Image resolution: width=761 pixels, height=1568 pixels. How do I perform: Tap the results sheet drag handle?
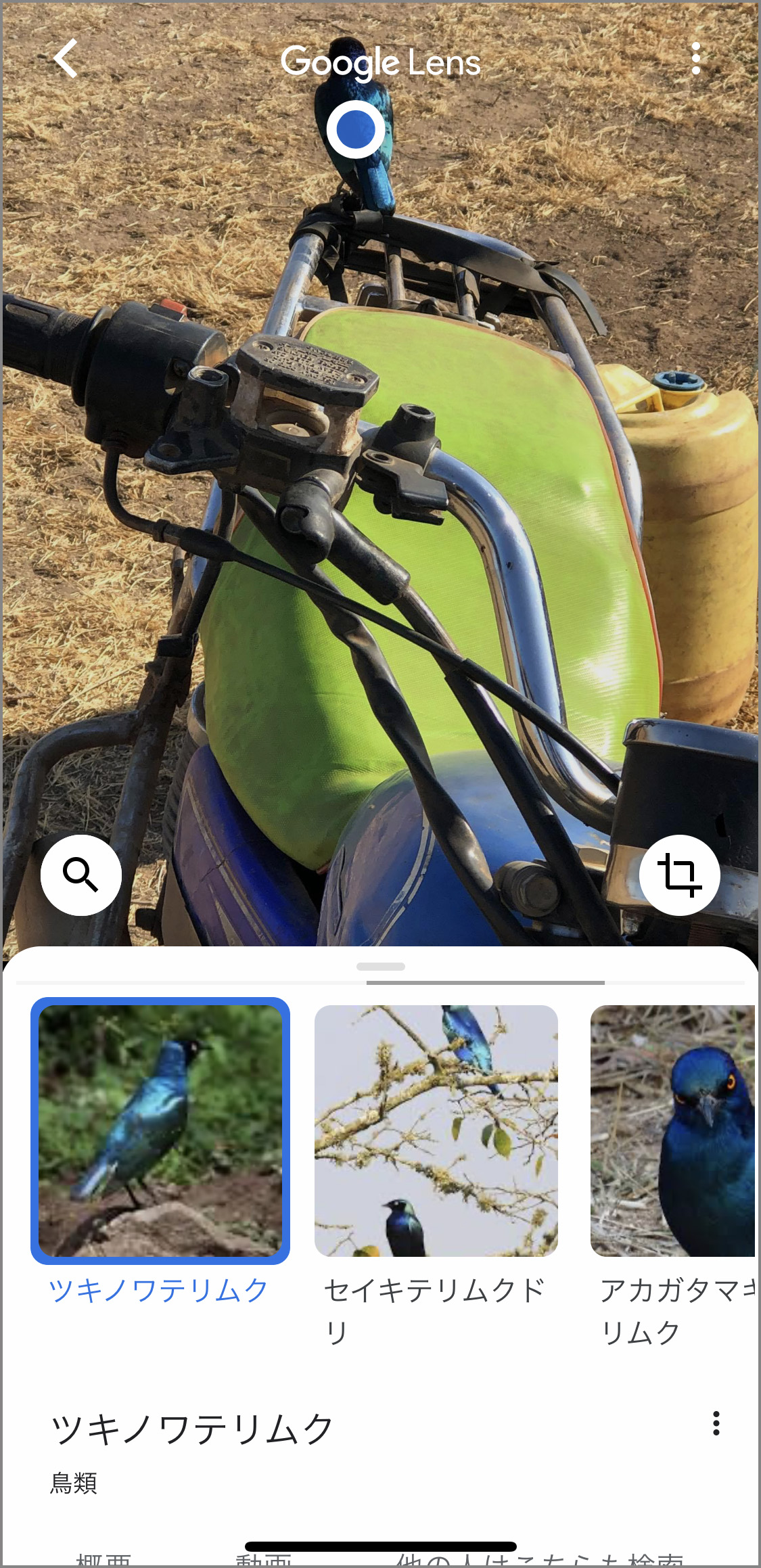click(381, 967)
